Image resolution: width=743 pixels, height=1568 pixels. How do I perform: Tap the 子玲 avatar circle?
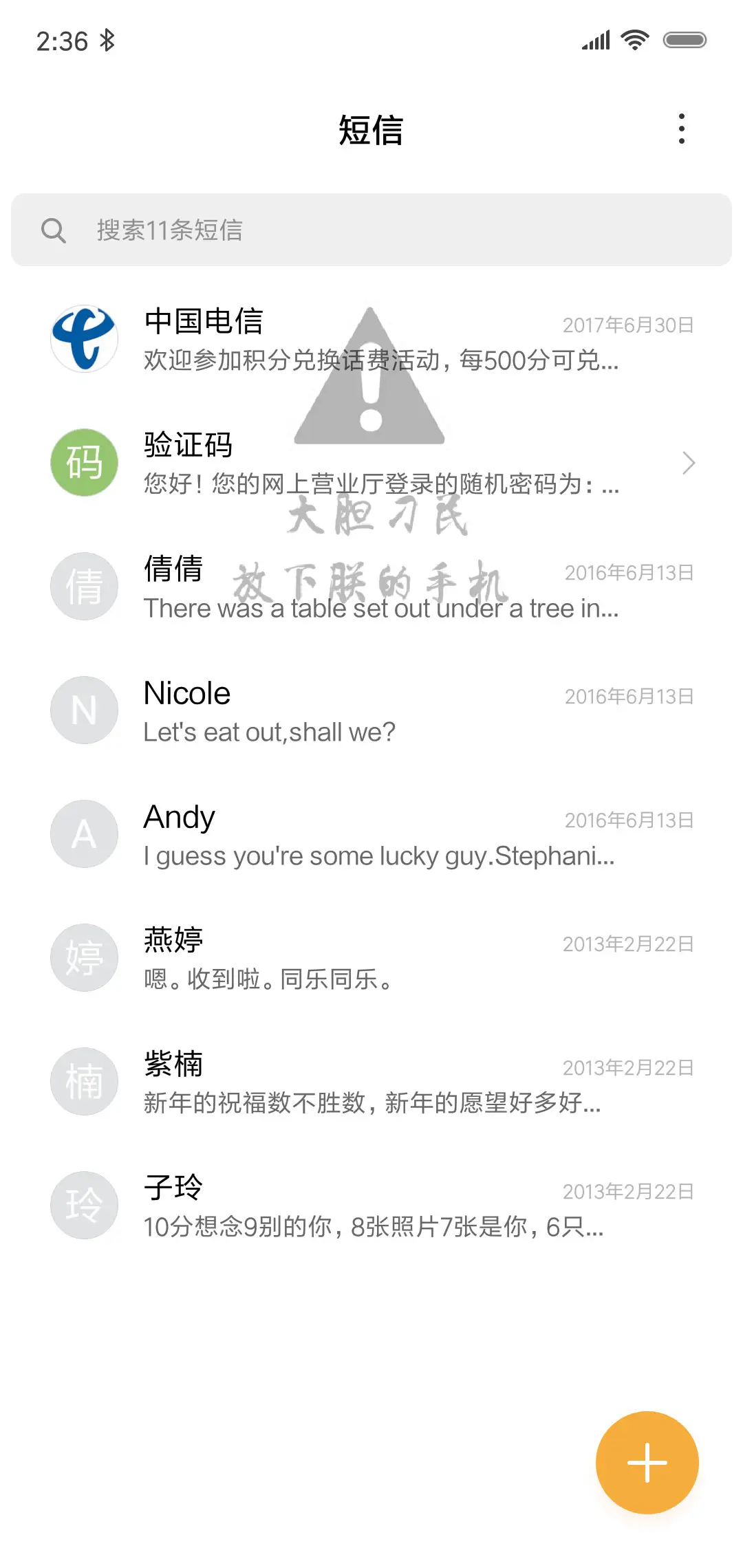tap(84, 1205)
